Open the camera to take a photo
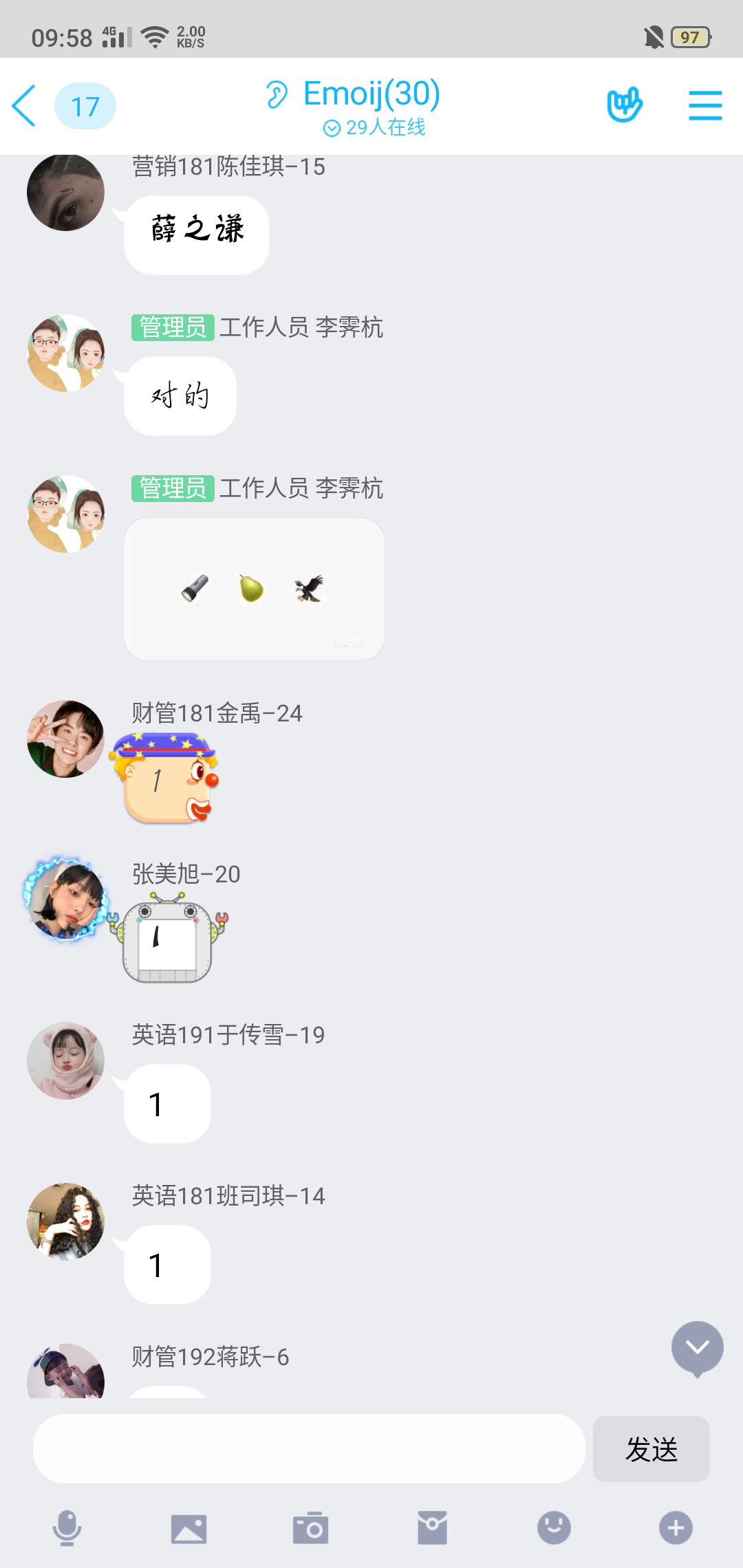The height and width of the screenshot is (1568, 743). point(310,1528)
